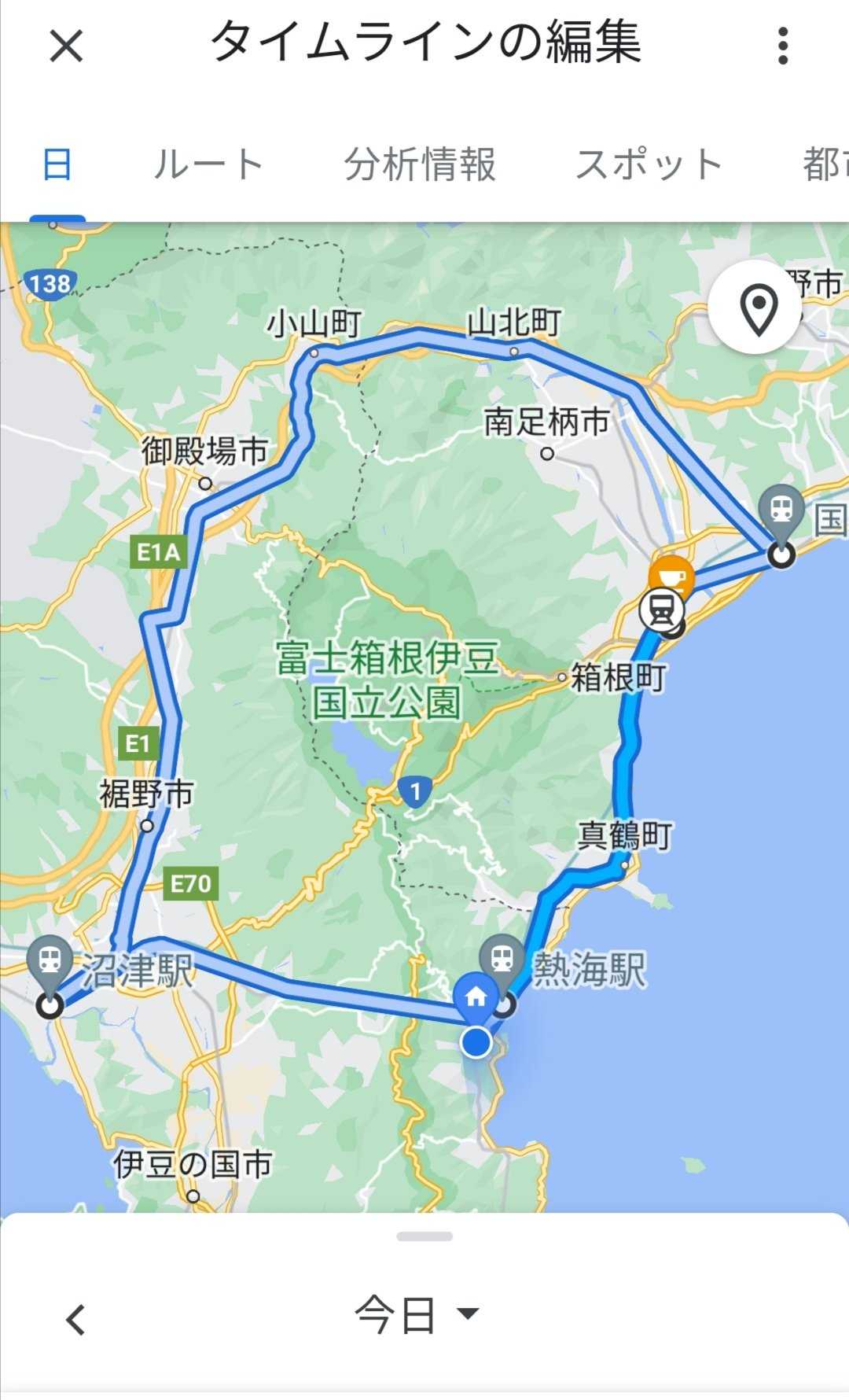The width and height of the screenshot is (849, 1400).
Task: Switch to the 日 tab
Action: pyautogui.click(x=57, y=165)
